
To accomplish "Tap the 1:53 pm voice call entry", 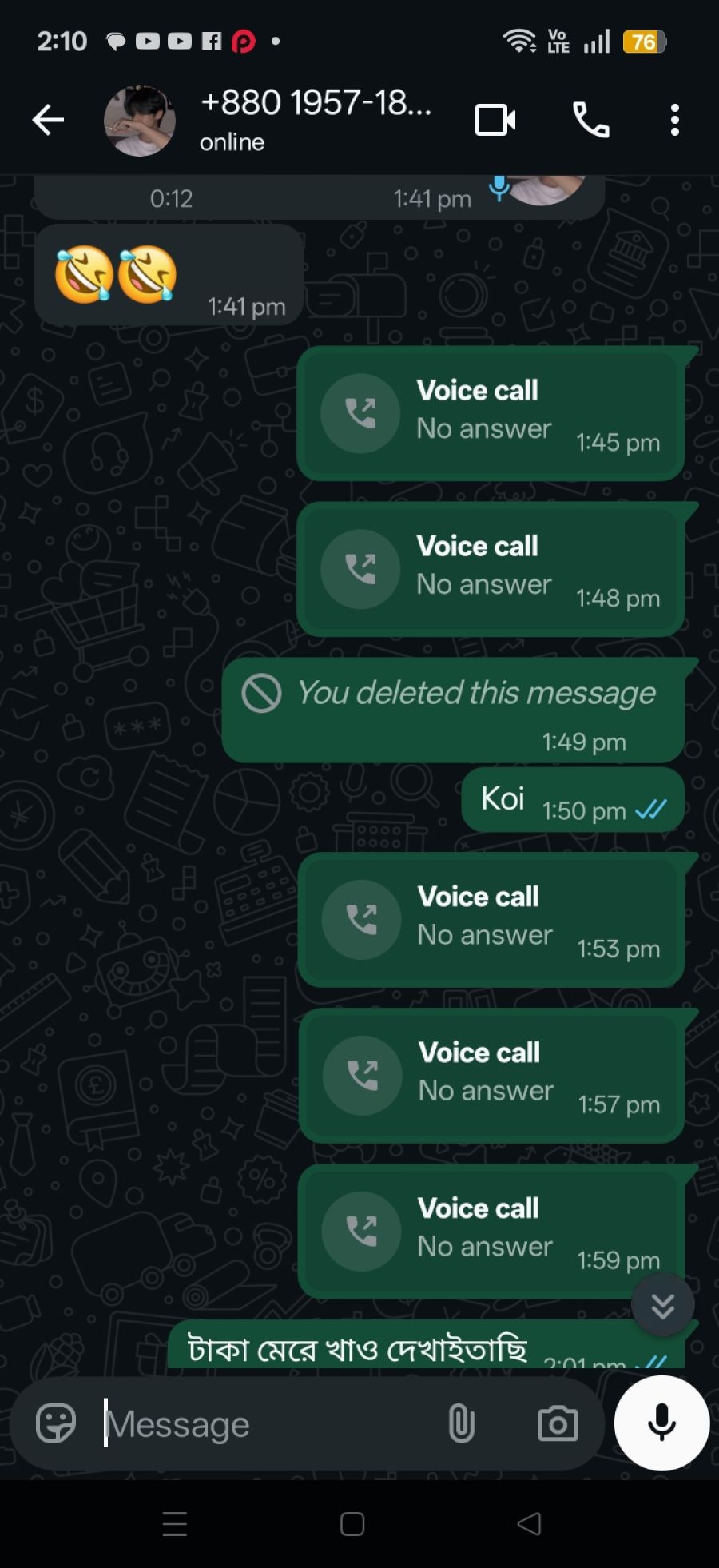I will coord(491,920).
